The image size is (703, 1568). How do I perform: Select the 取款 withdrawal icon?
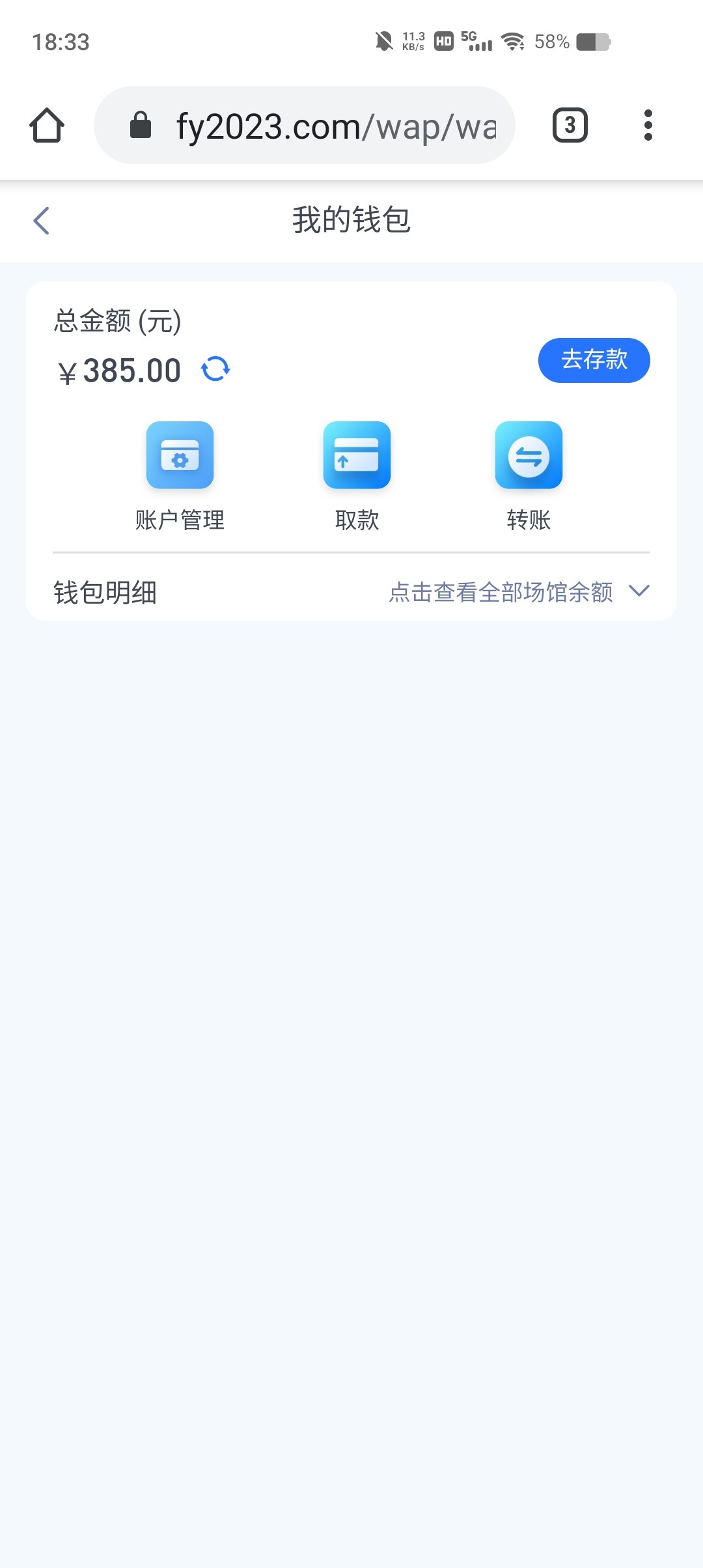pos(357,456)
